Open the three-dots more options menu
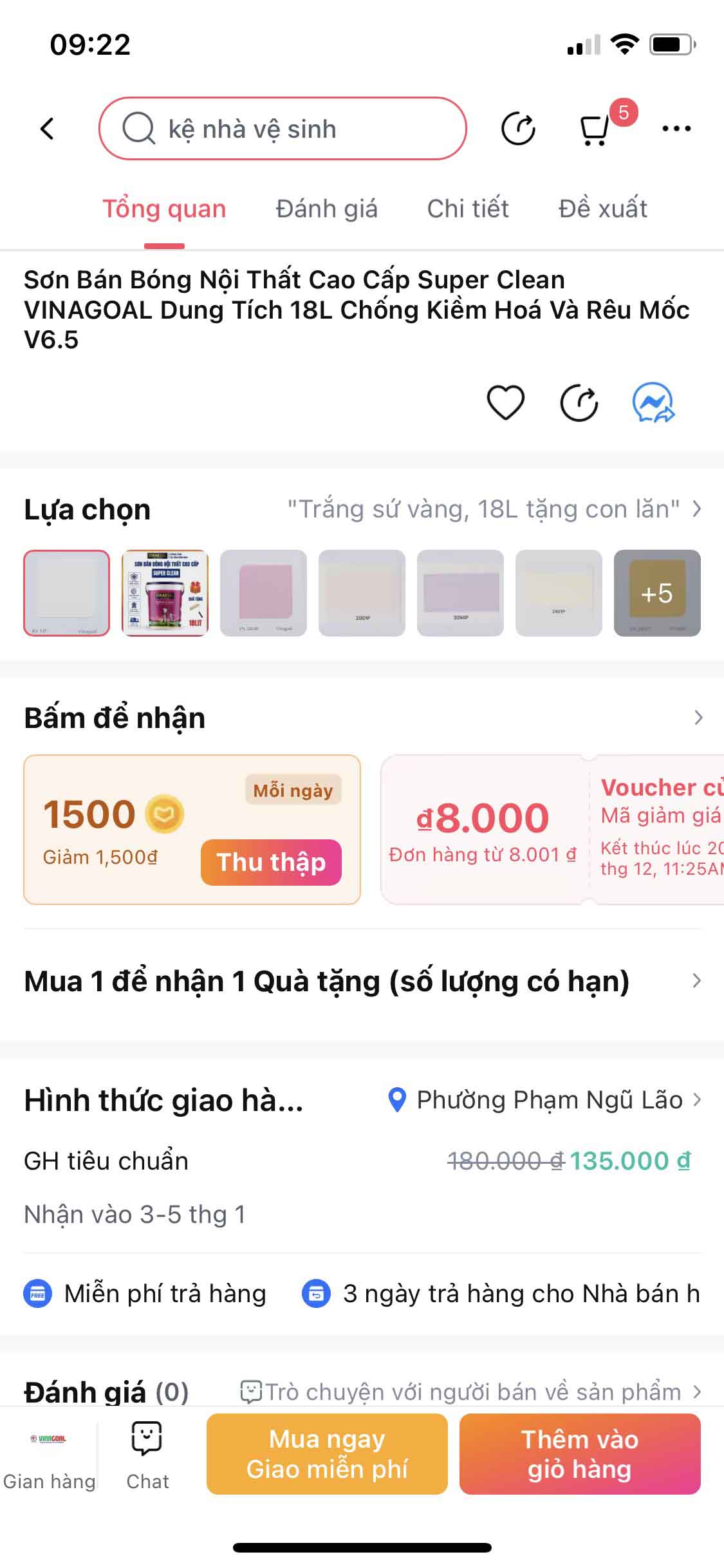This screenshot has width=724, height=1568. coord(675,128)
